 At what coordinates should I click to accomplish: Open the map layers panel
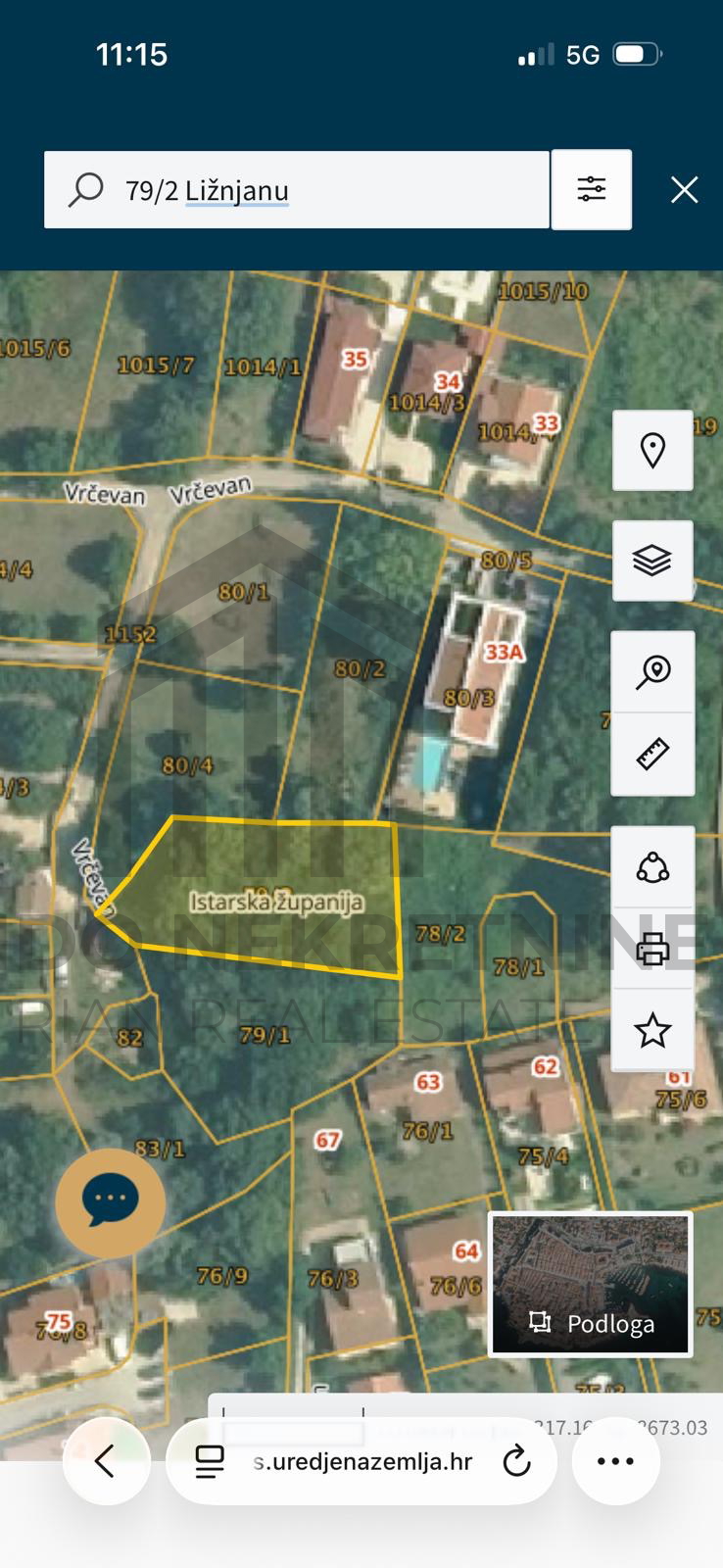click(652, 561)
